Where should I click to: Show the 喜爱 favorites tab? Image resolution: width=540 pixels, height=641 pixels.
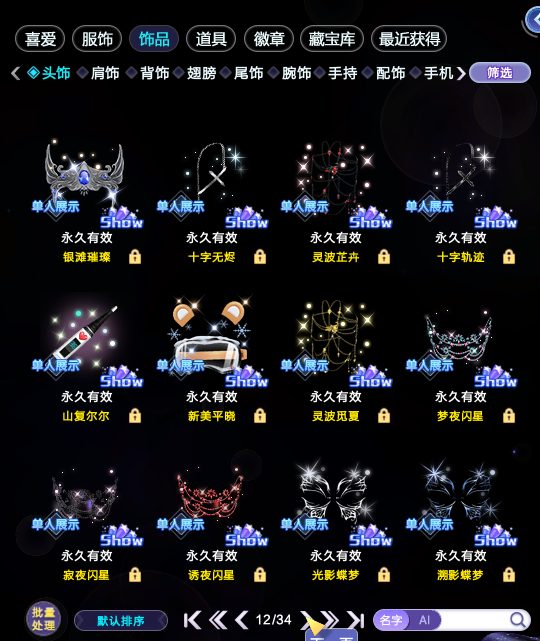point(40,39)
